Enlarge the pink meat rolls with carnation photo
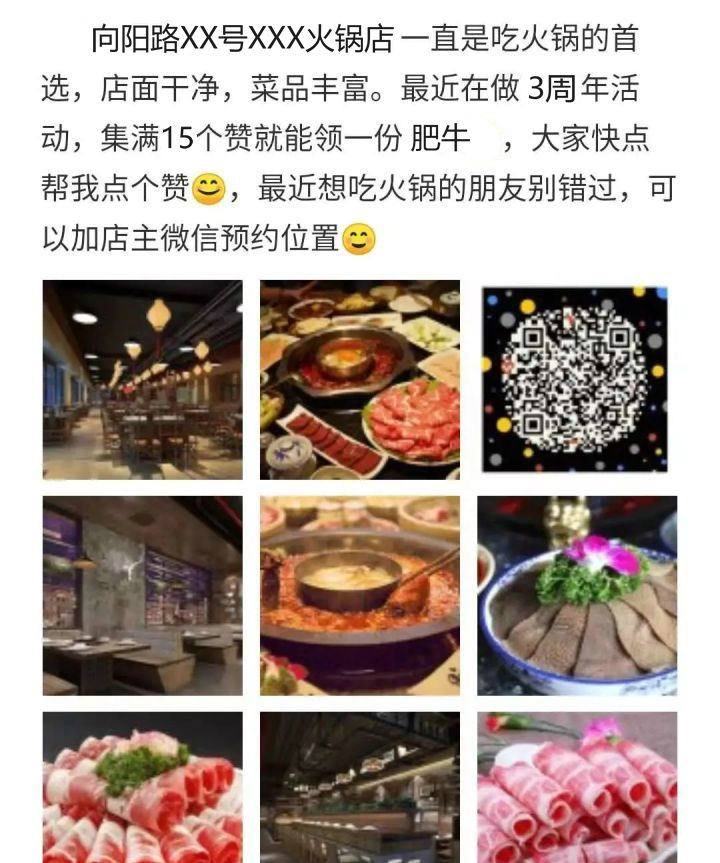This screenshot has width=720, height=863. pos(577,788)
